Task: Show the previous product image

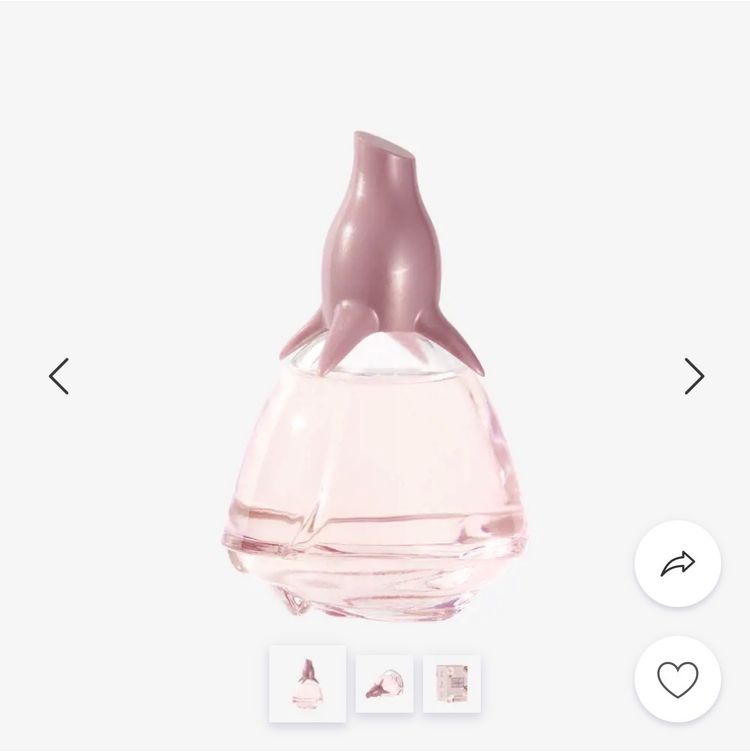Action: pyautogui.click(x=59, y=376)
